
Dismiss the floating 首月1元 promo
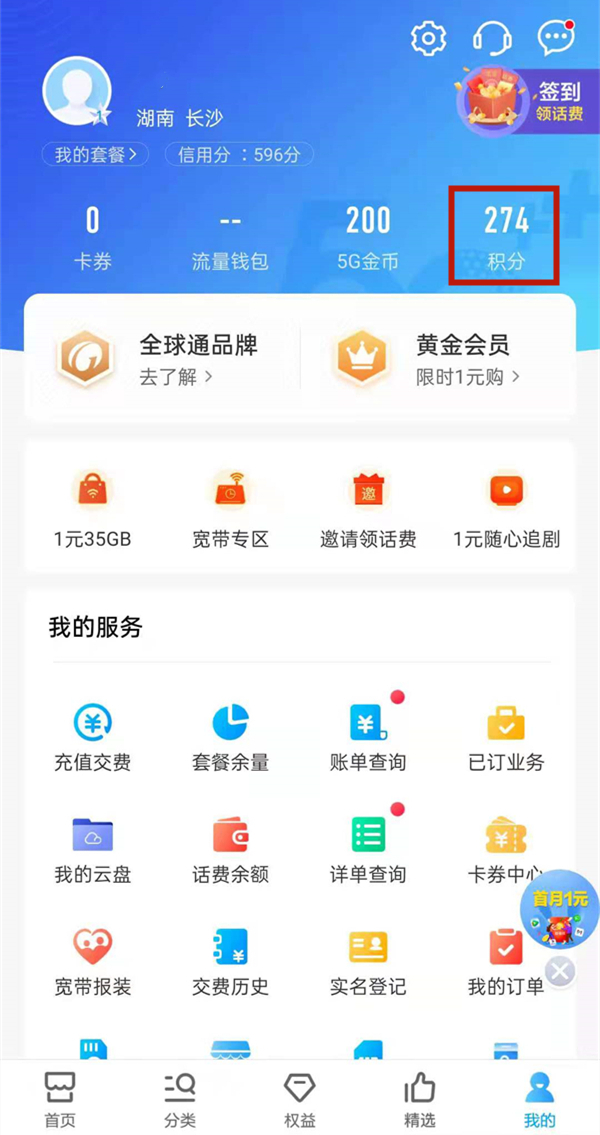[x=562, y=970]
